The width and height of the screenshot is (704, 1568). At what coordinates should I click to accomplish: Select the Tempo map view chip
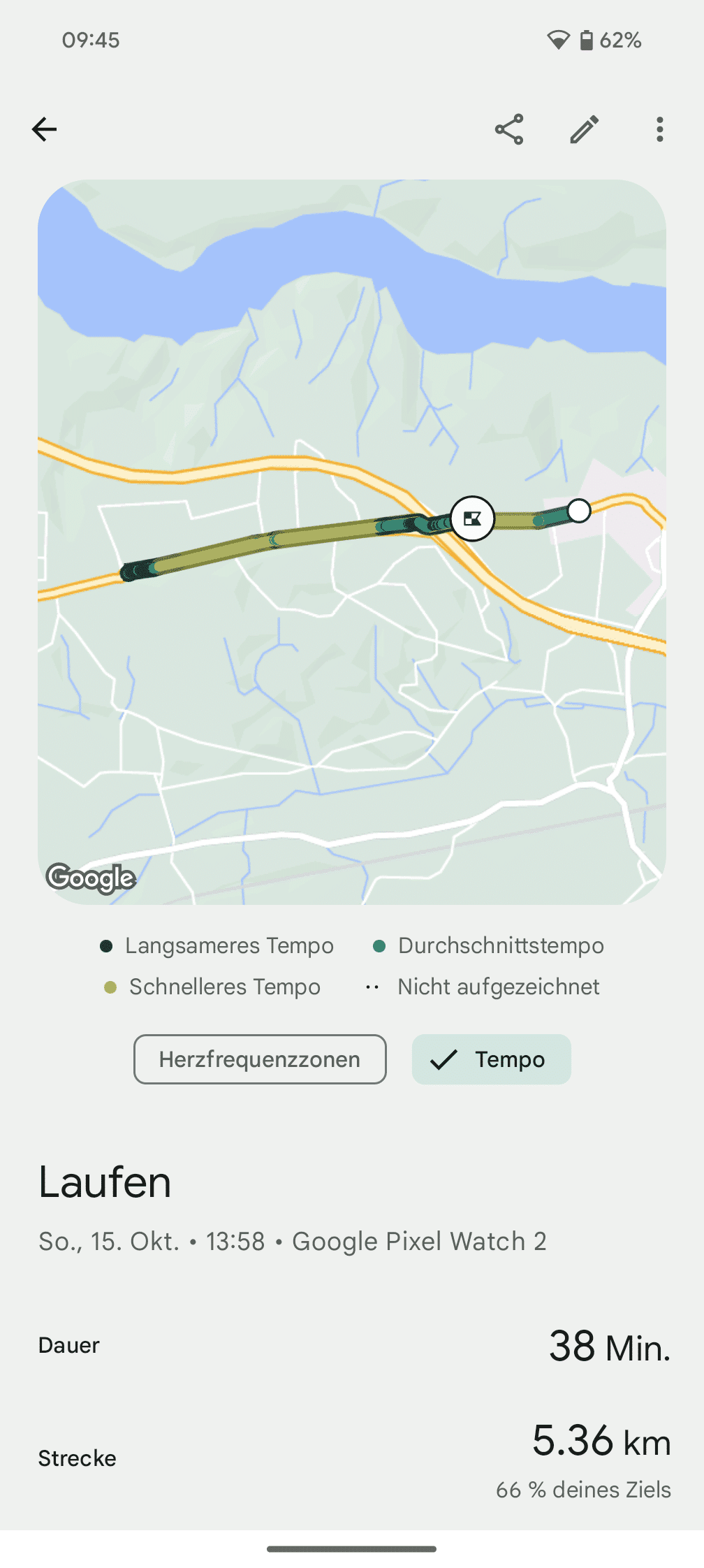tap(491, 1059)
